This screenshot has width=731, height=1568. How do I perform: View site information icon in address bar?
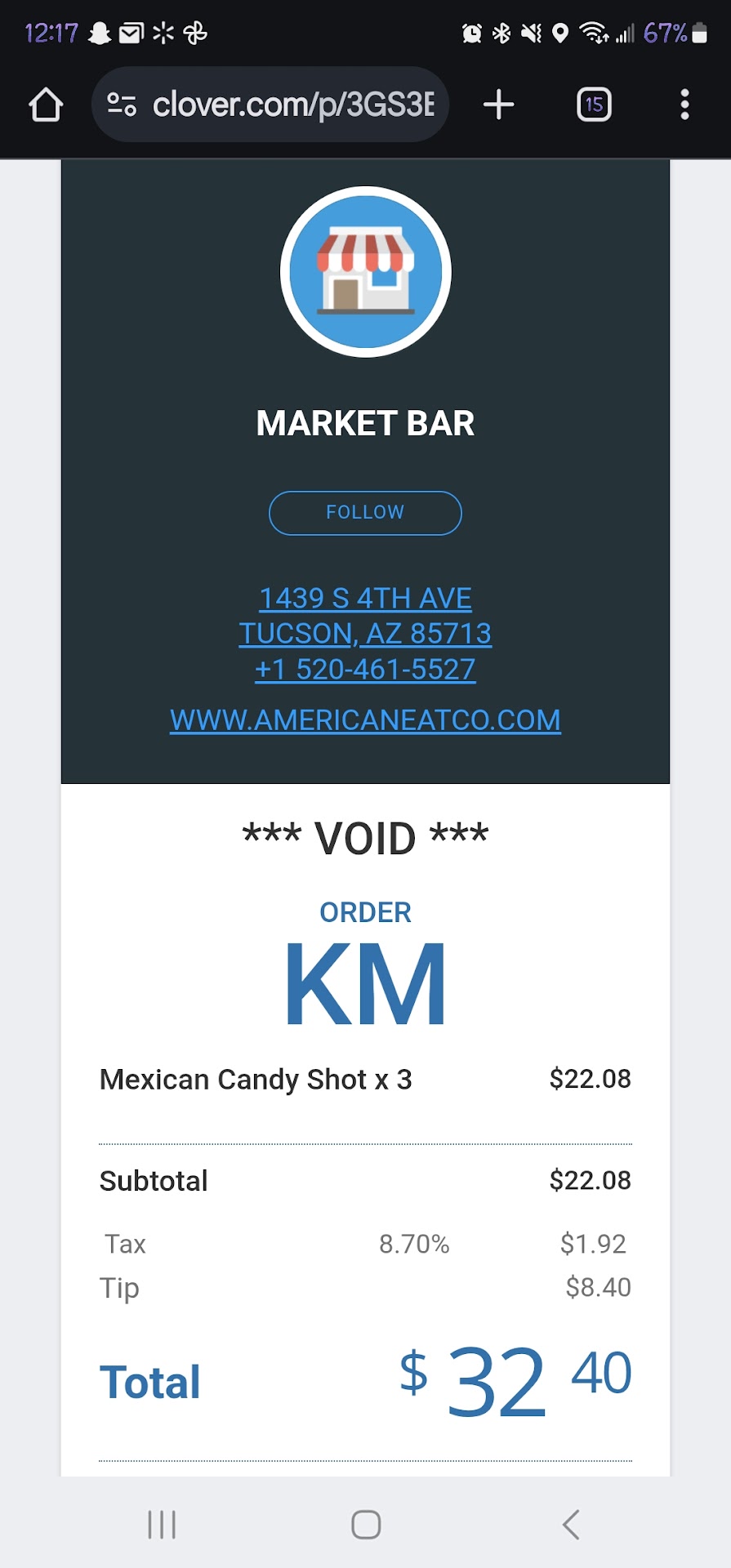tap(122, 105)
